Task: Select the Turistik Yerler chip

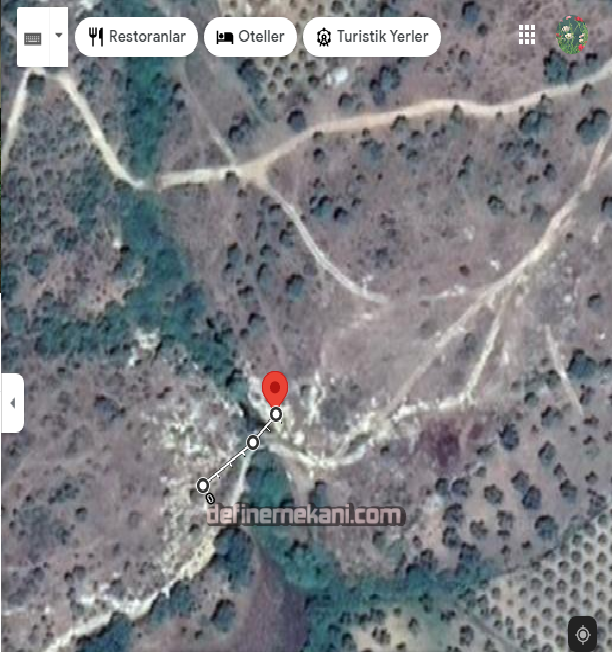Action: click(x=371, y=37)
